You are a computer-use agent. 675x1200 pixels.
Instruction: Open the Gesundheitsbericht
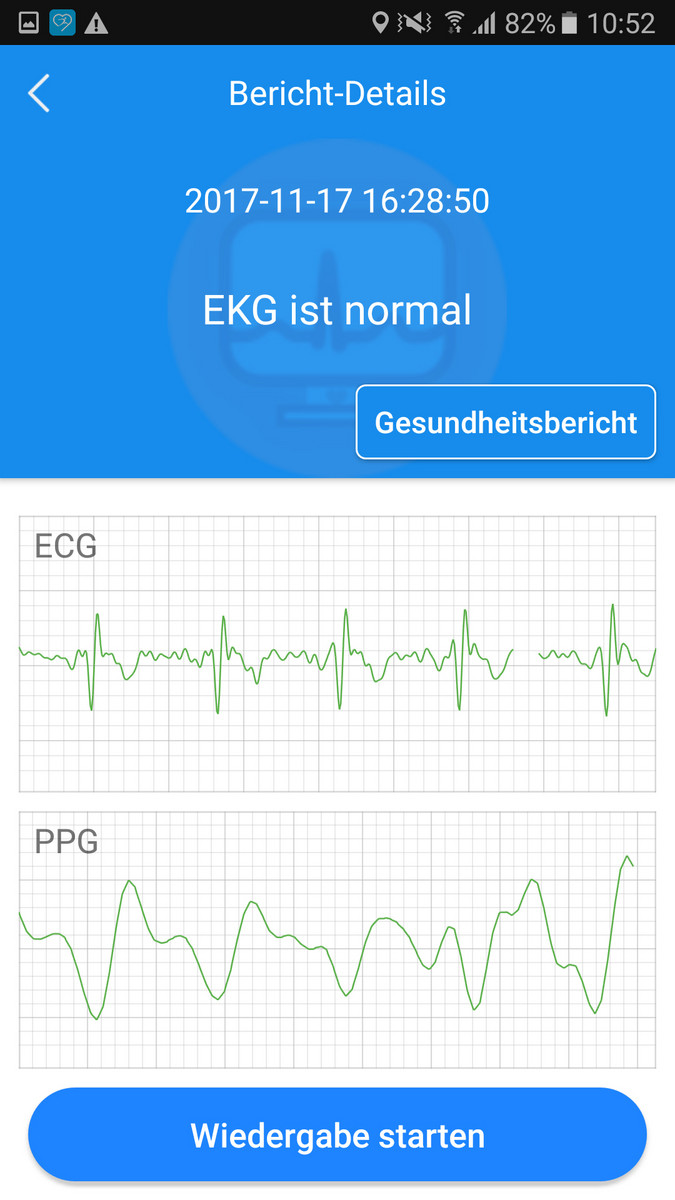coord(505,422)
